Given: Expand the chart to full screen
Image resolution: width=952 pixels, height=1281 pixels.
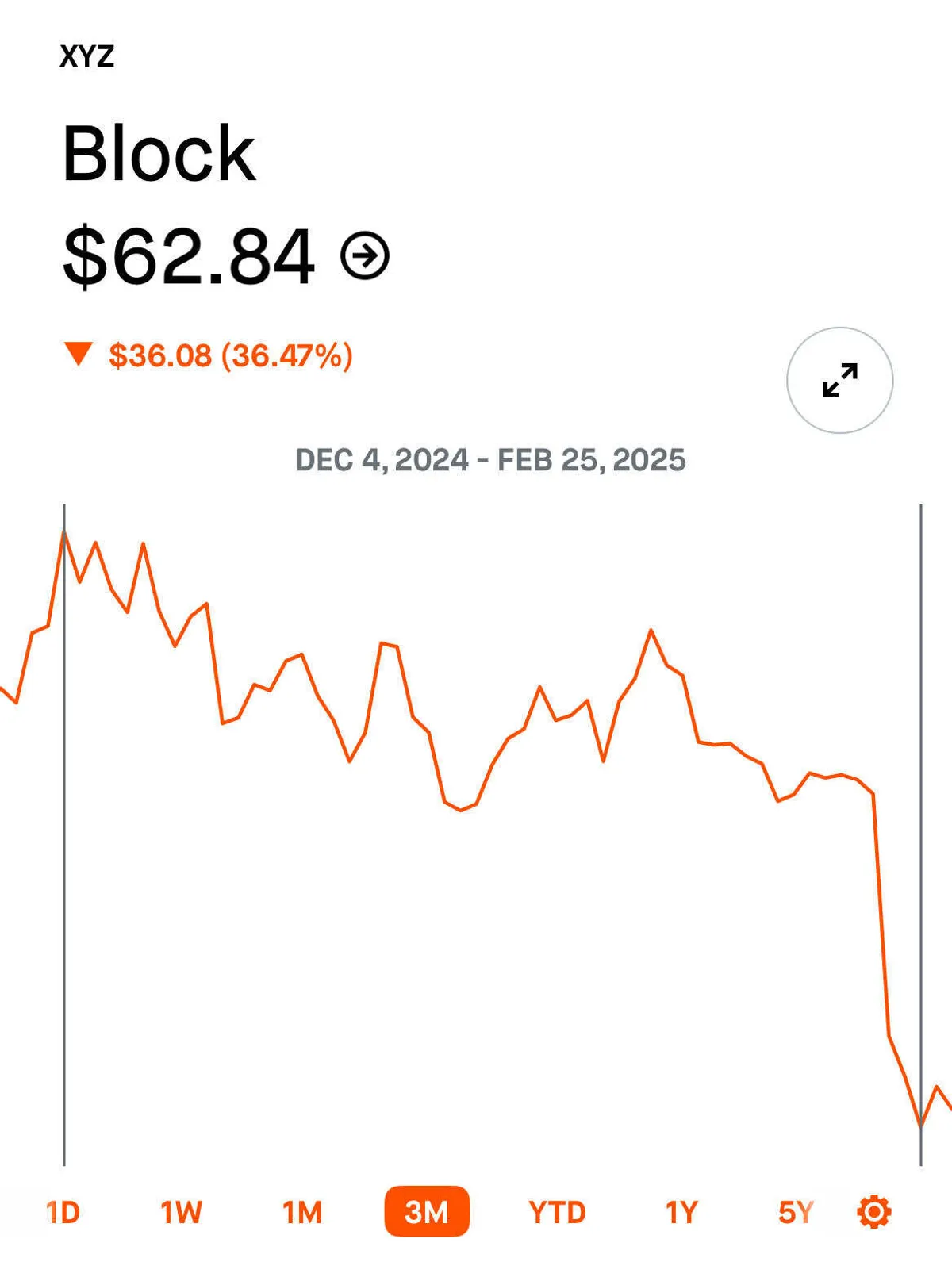Looking at the screenshot, I should [x=839, y=380].
